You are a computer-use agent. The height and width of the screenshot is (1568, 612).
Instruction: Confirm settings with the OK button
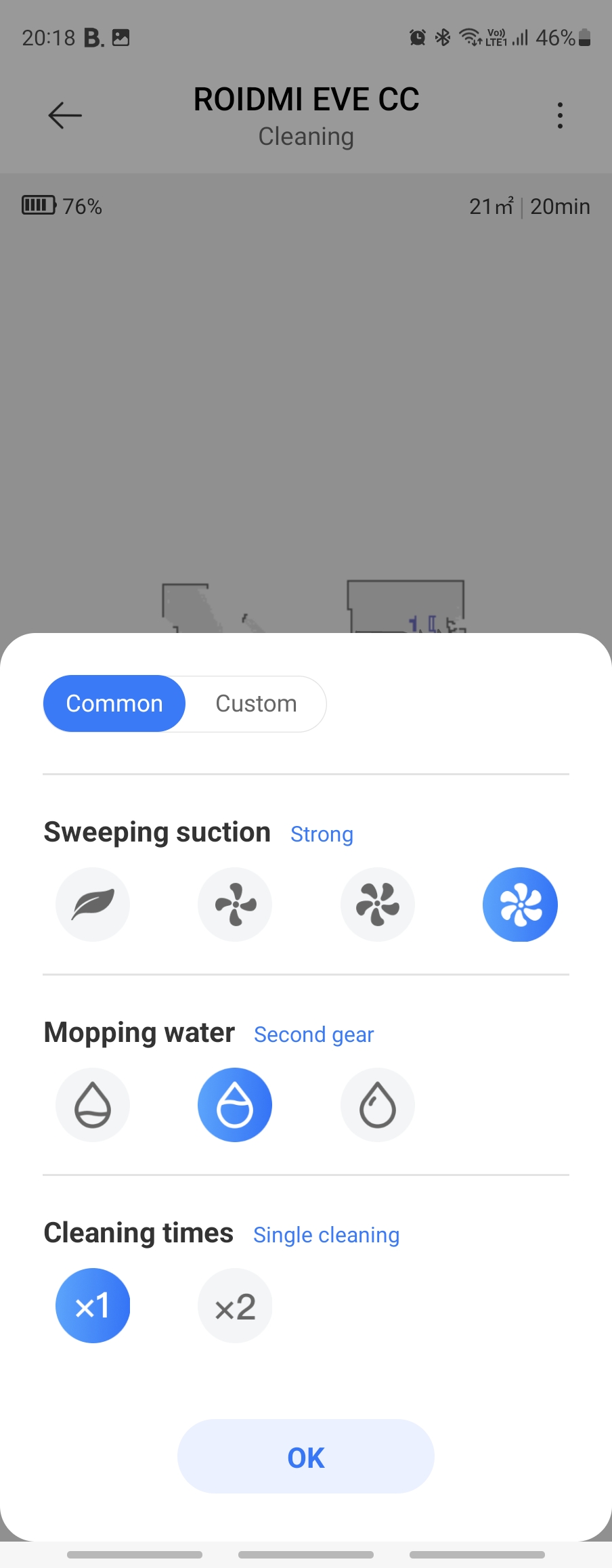click(x=306, y=1456)
